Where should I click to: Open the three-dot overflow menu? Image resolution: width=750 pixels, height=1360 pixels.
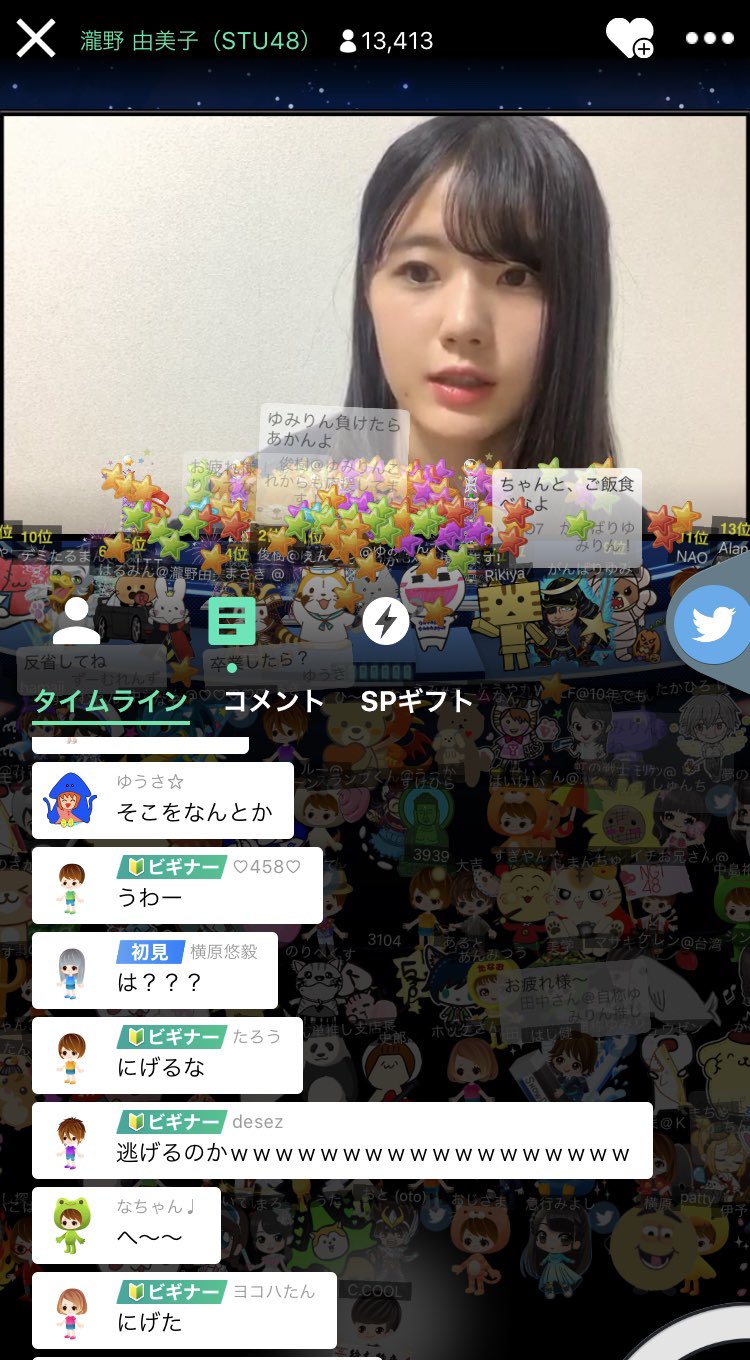pos(709,40)
